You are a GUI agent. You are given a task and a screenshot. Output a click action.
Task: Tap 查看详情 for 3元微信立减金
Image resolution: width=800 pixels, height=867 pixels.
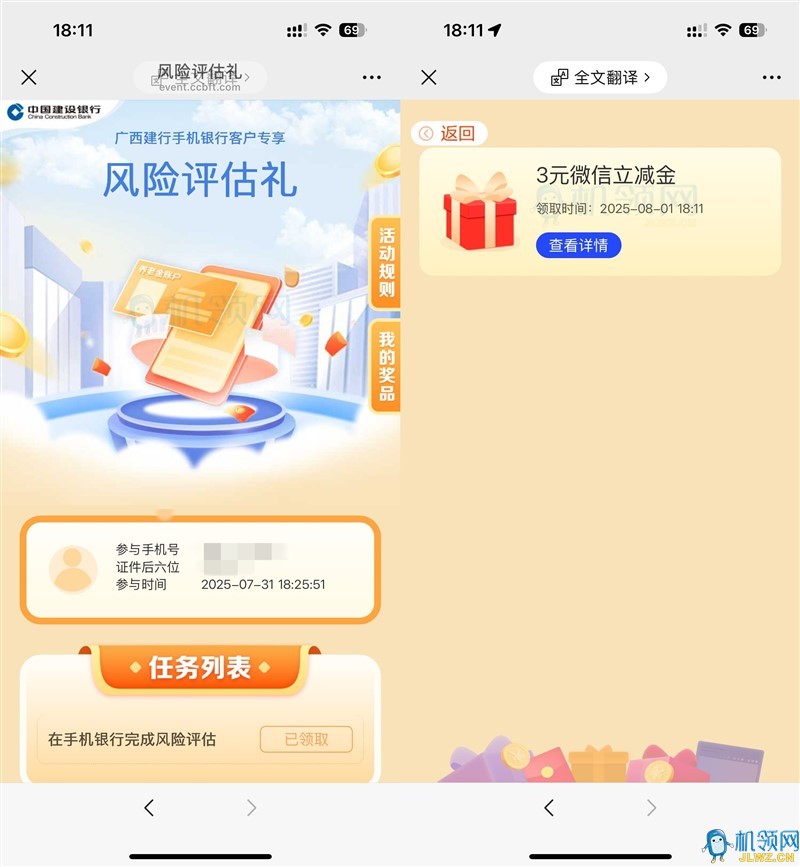click(579, 245)
